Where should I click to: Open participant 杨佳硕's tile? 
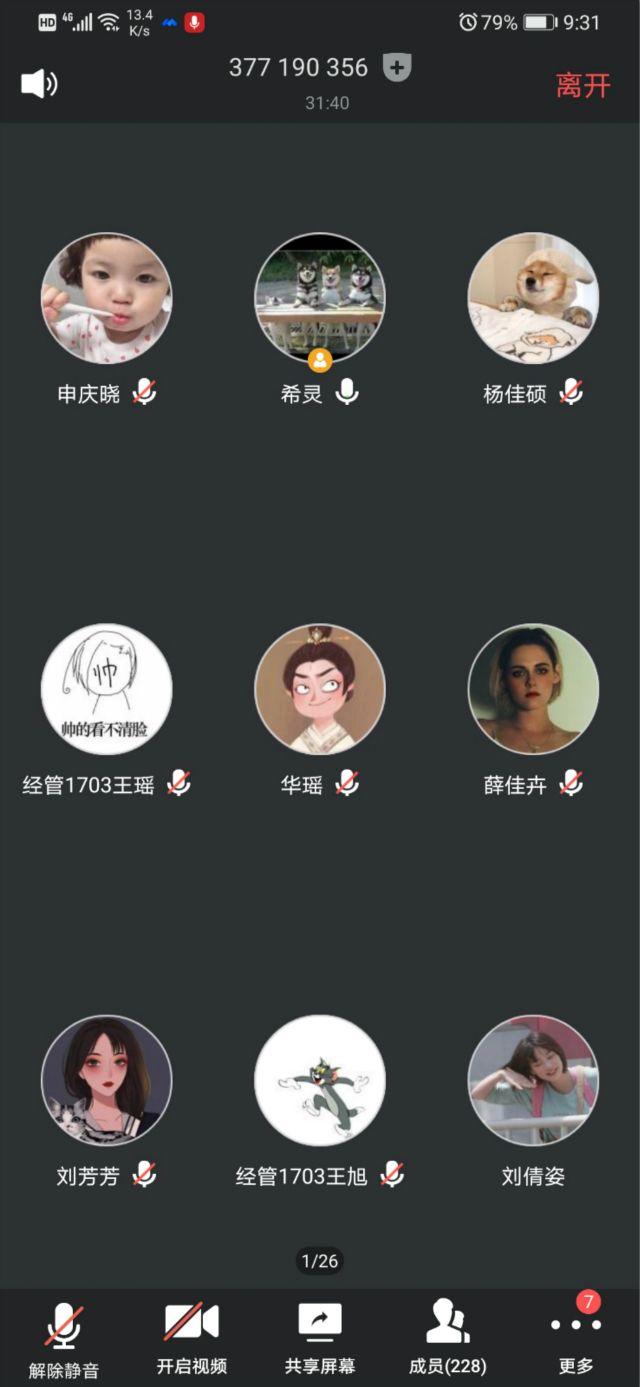coord(533,297)
